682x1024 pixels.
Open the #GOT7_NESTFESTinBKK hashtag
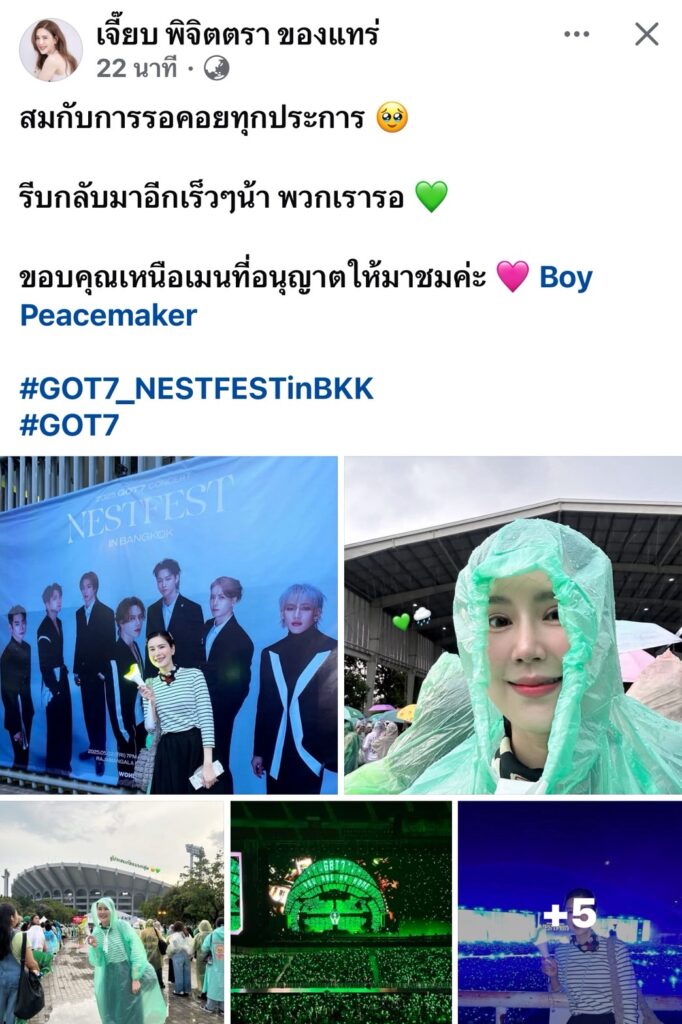(196, 389)
